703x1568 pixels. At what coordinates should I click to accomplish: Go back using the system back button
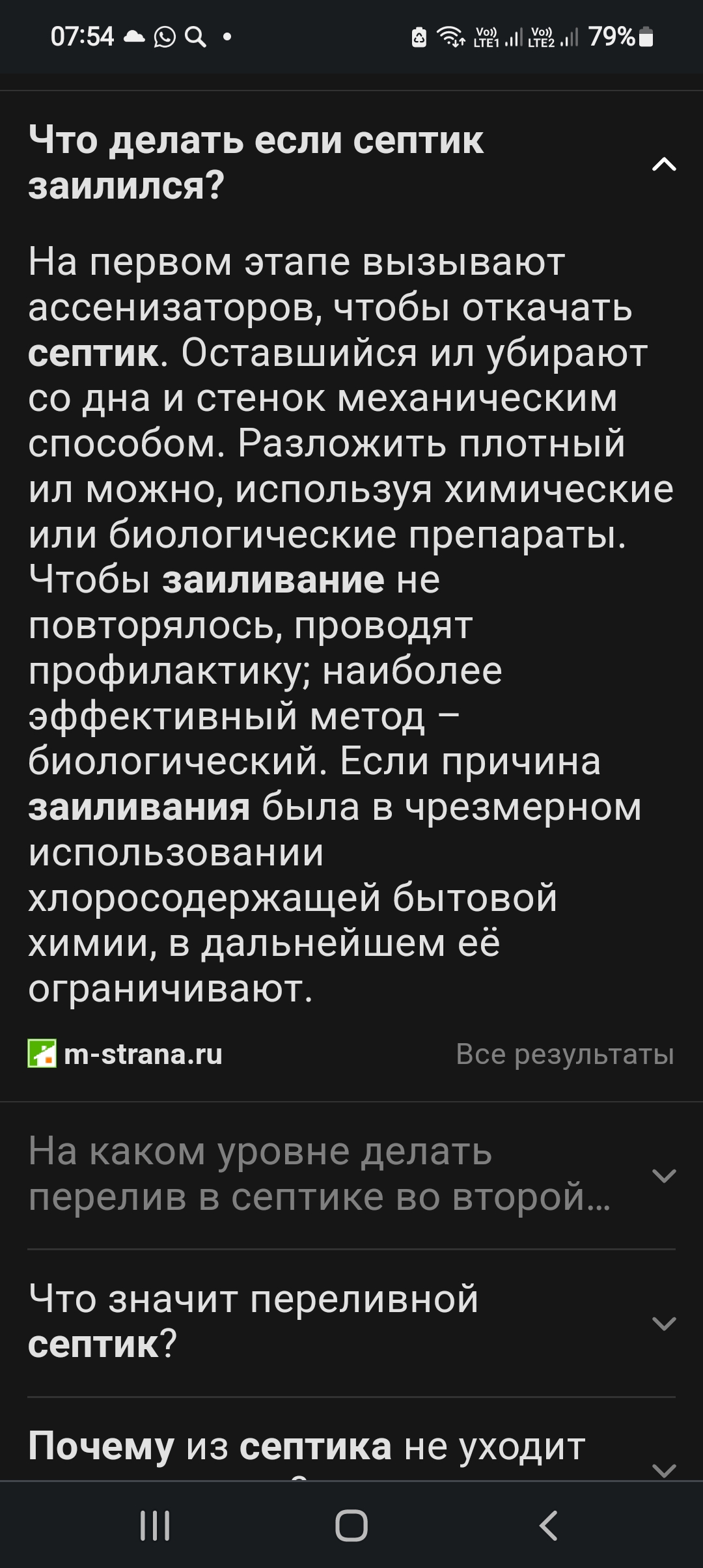coord(549,1525)
